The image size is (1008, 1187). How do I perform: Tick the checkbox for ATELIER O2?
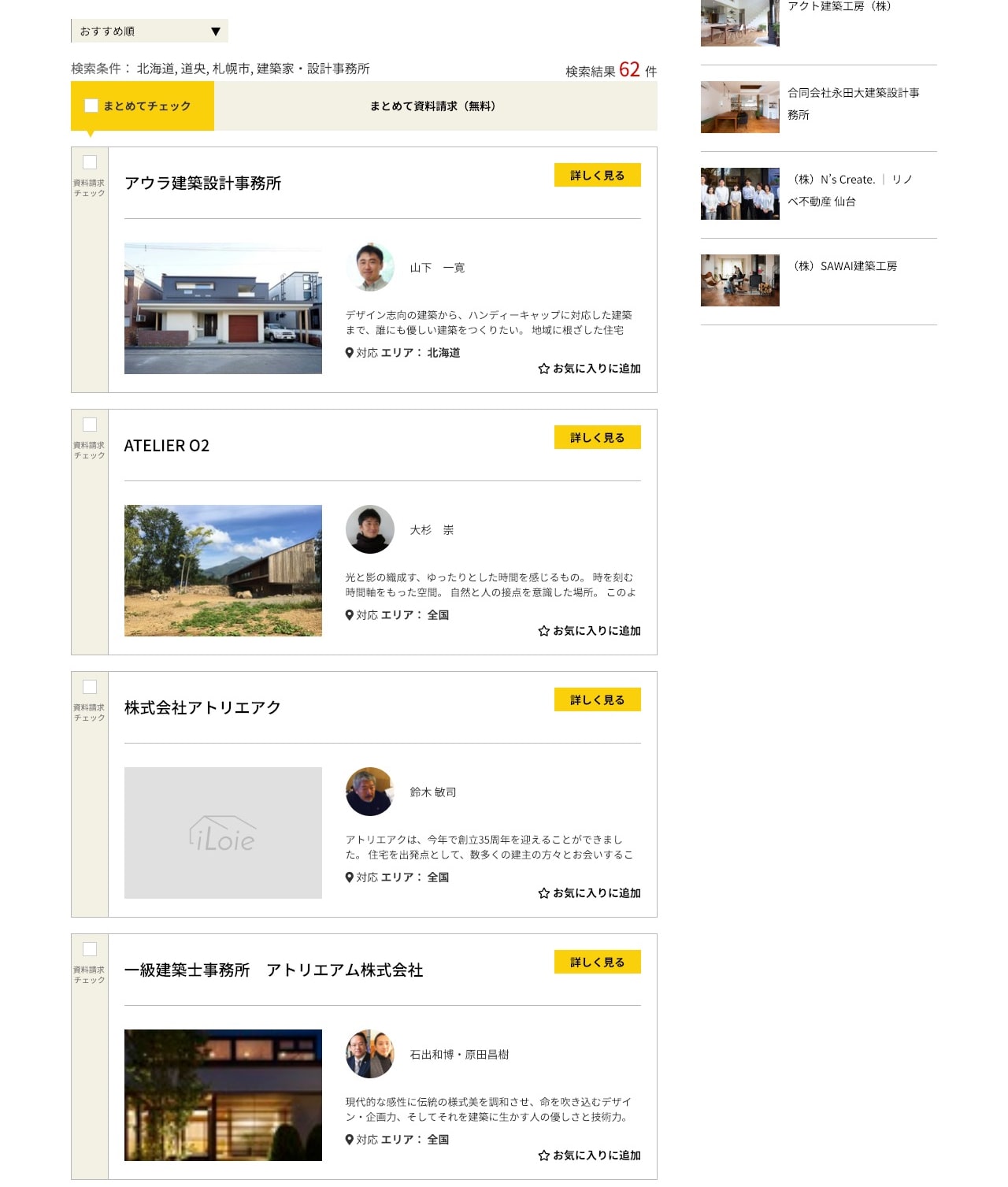[90, 425]
